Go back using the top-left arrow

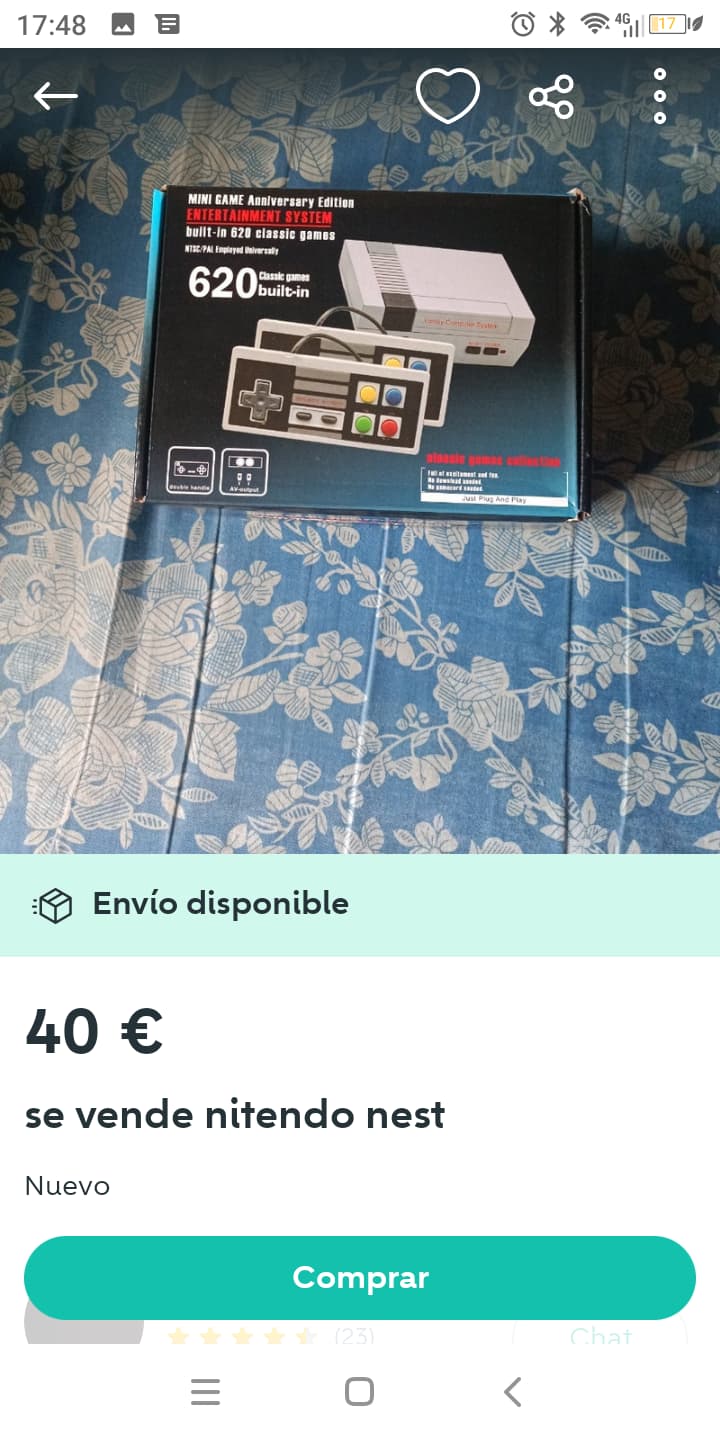[55, 96]
